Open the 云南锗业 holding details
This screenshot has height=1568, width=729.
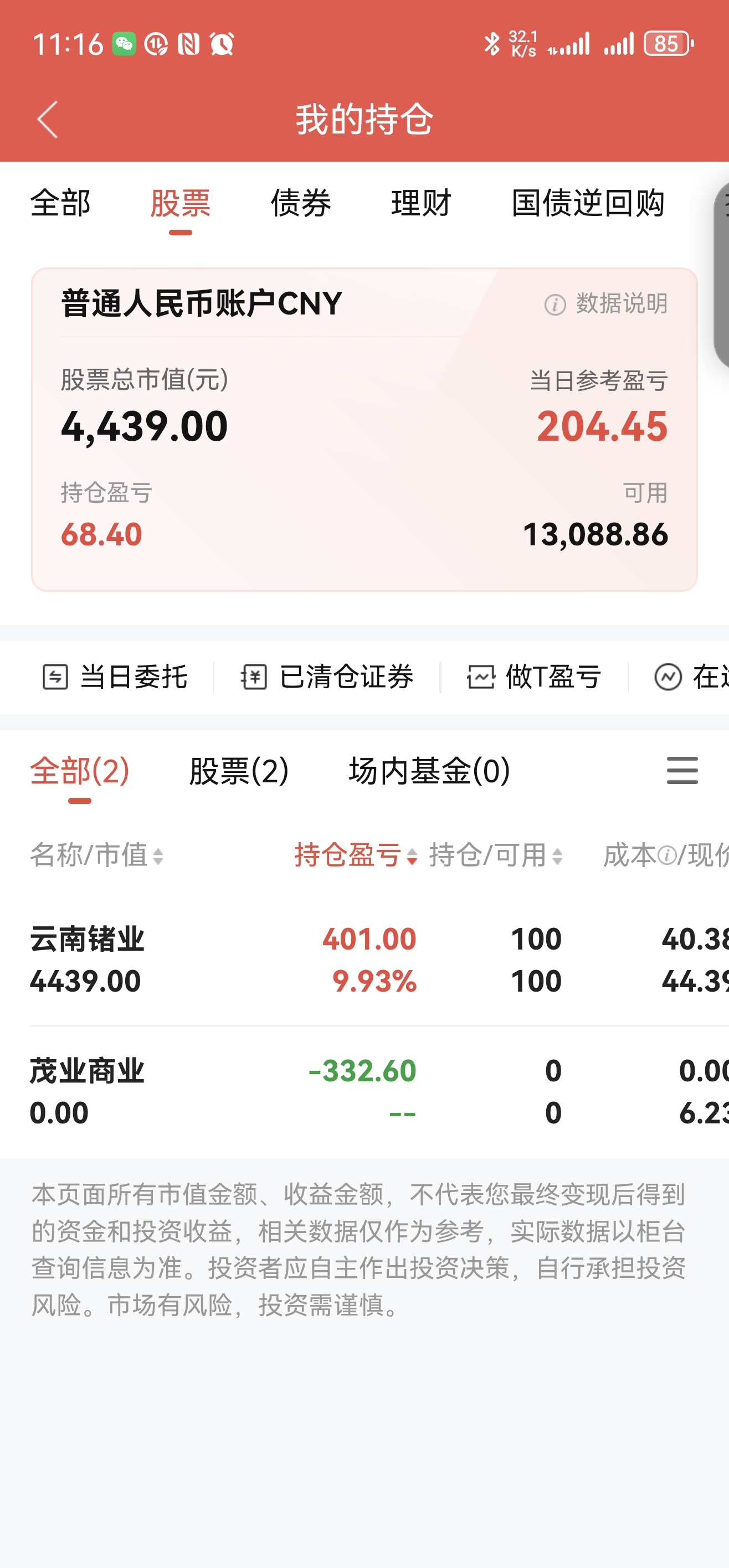click(87, 960)
